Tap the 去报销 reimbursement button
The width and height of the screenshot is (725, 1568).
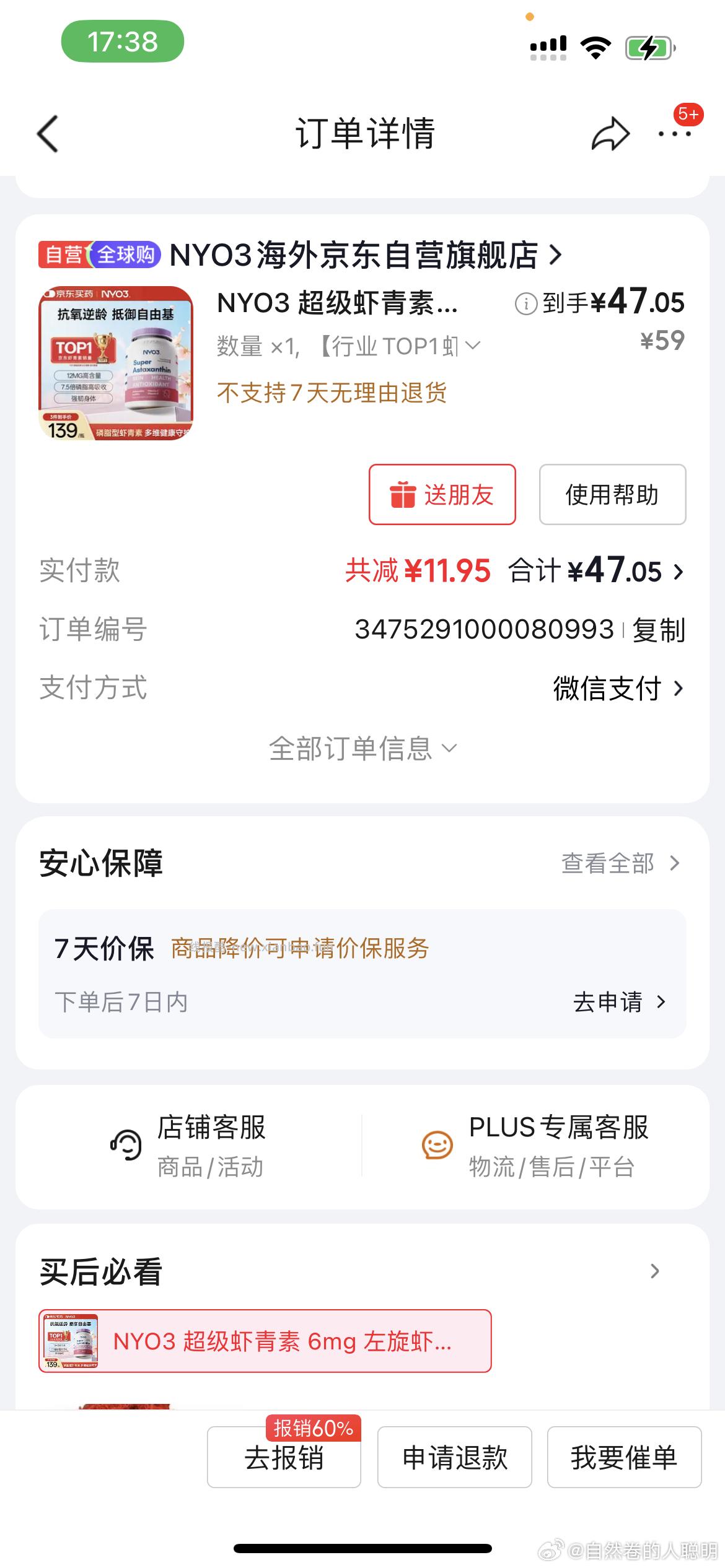(284, 1458)
